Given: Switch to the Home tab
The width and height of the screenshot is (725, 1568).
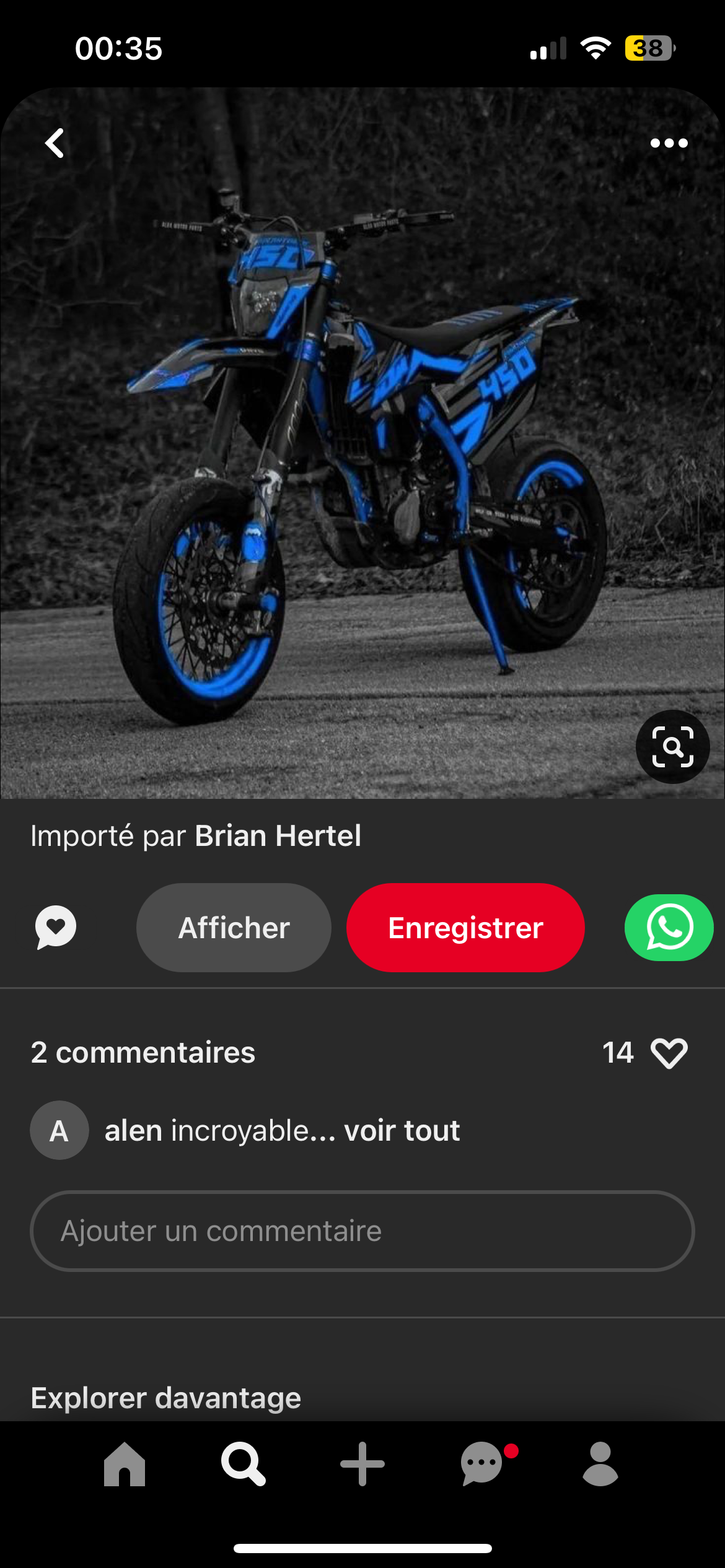Looking at the screenshot, I should (125, 1464).
